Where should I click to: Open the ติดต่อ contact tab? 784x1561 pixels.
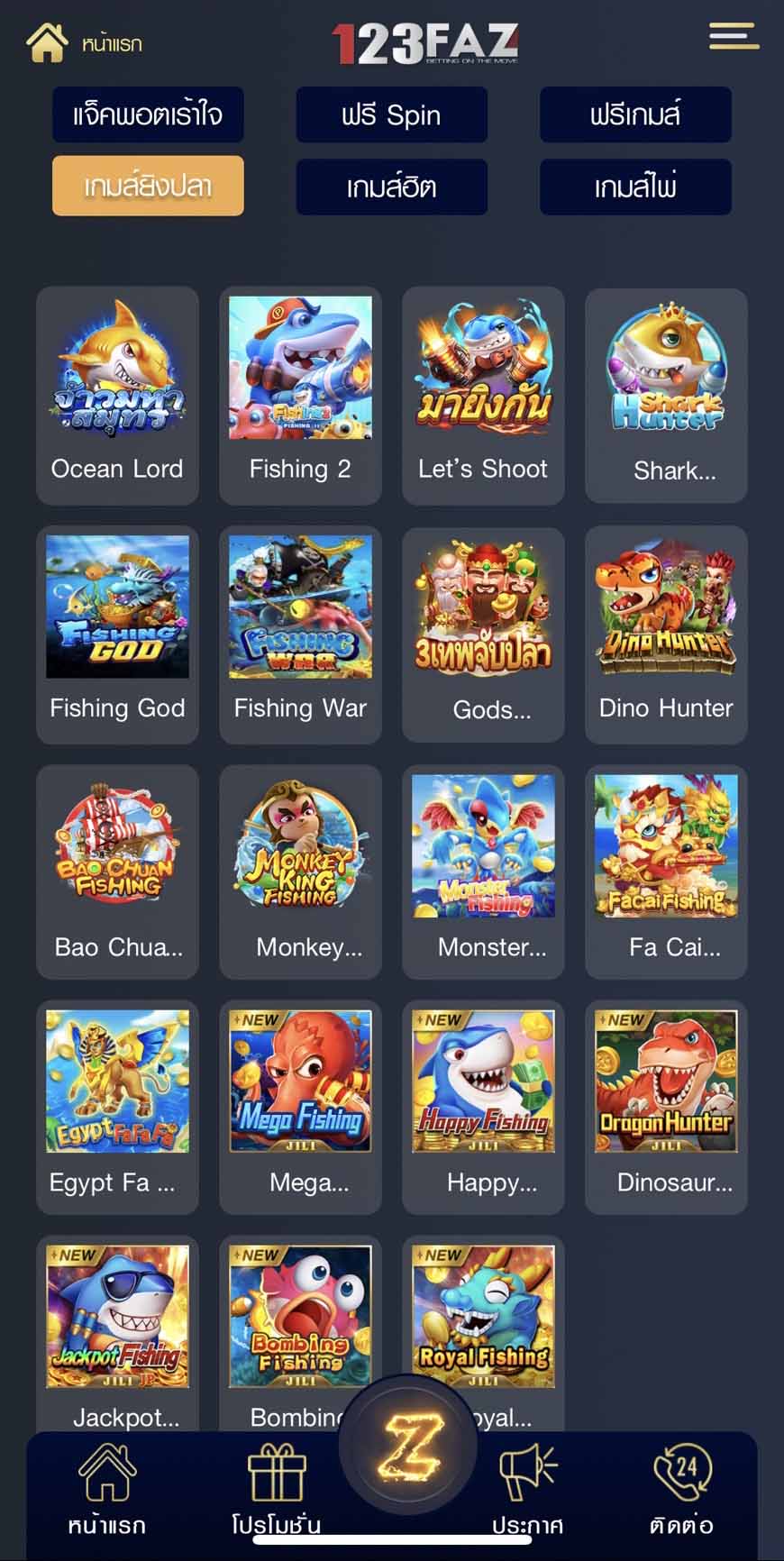[x=681, y=1489]
